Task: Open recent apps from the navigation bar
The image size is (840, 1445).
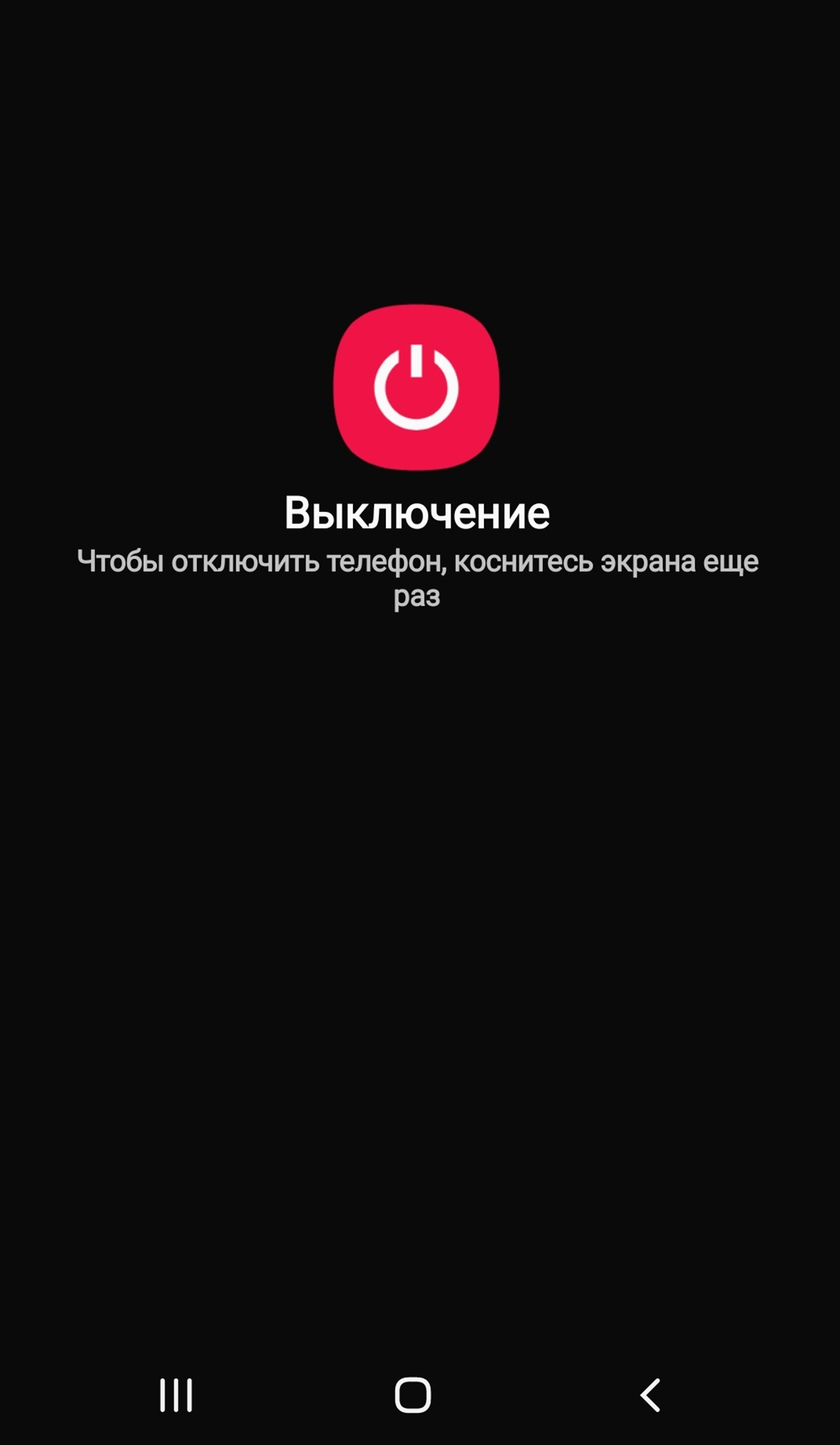Action: pos(176,1394)
